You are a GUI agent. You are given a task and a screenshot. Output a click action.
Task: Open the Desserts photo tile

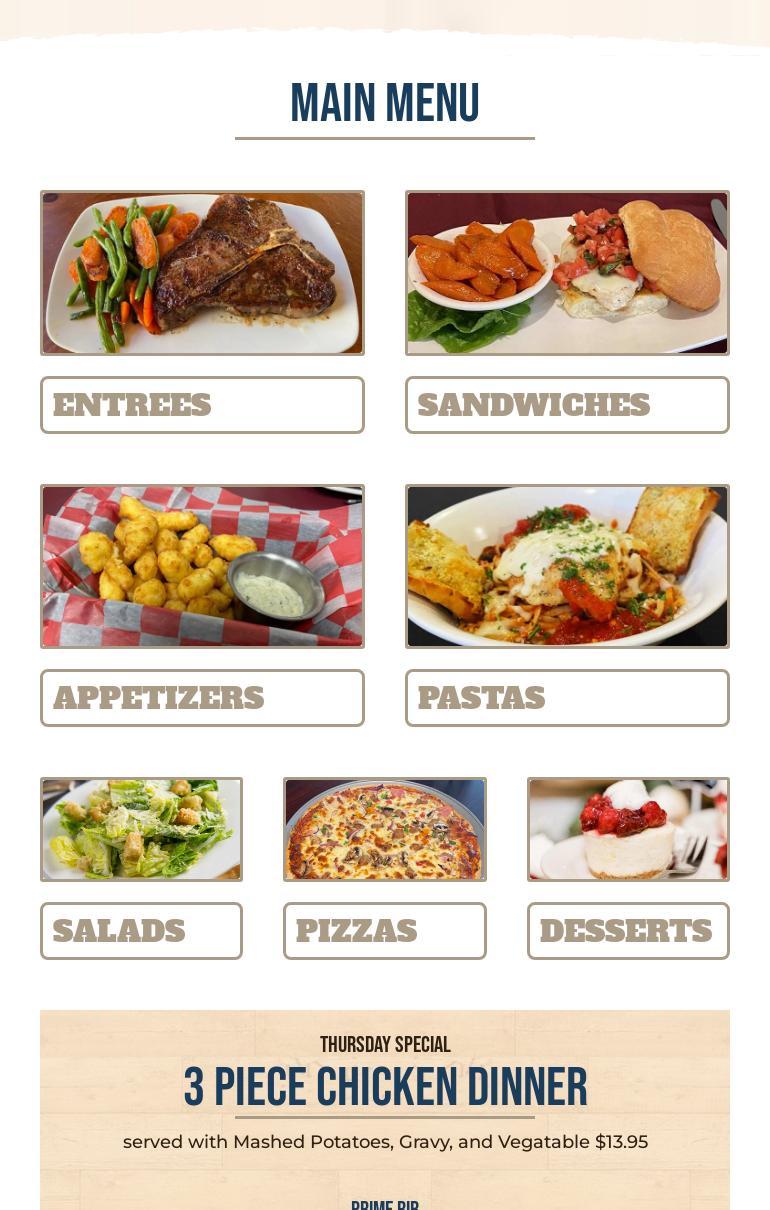tap(628, 829)
